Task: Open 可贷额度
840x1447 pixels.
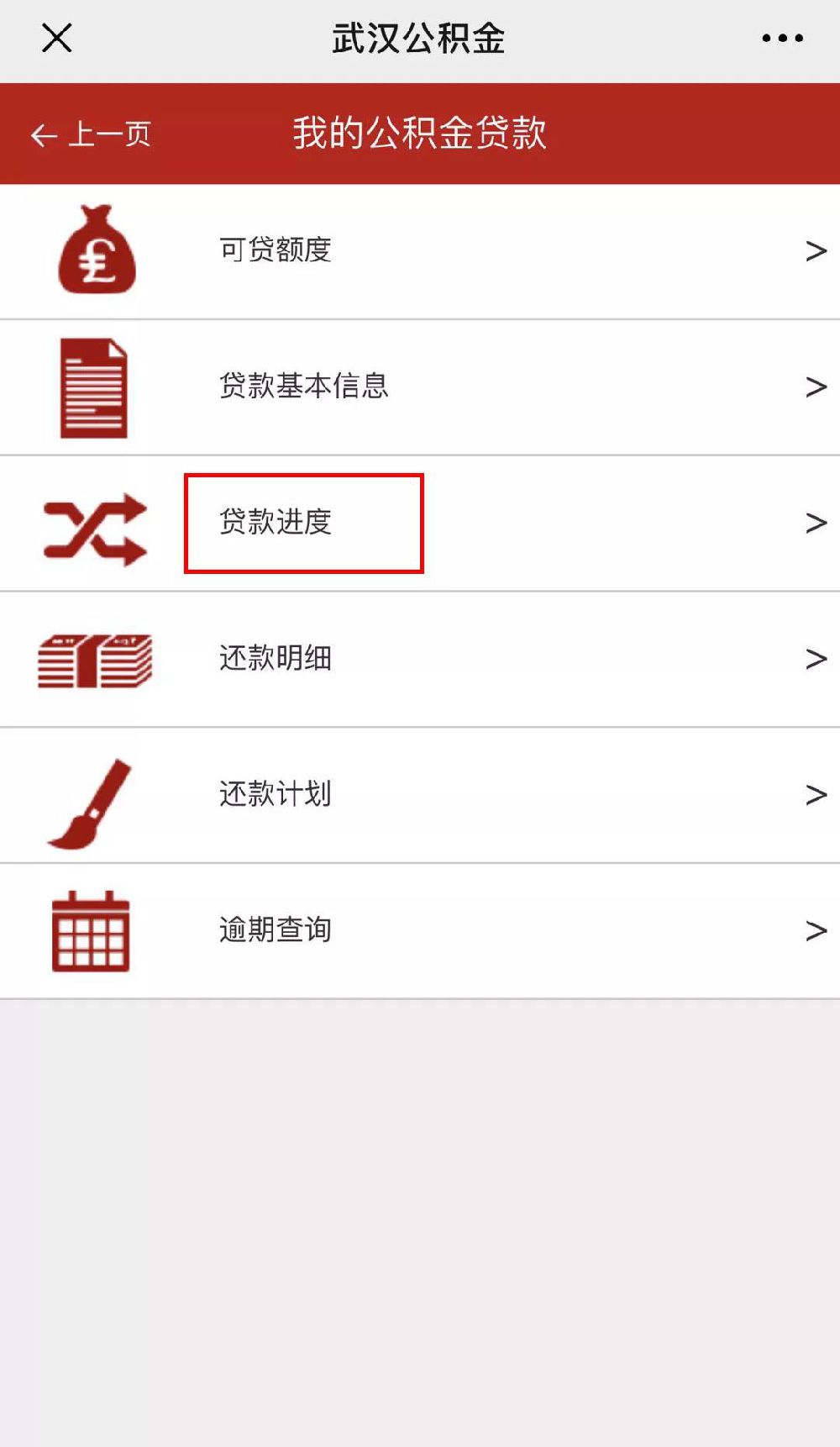Action: [x=420, y=251]
